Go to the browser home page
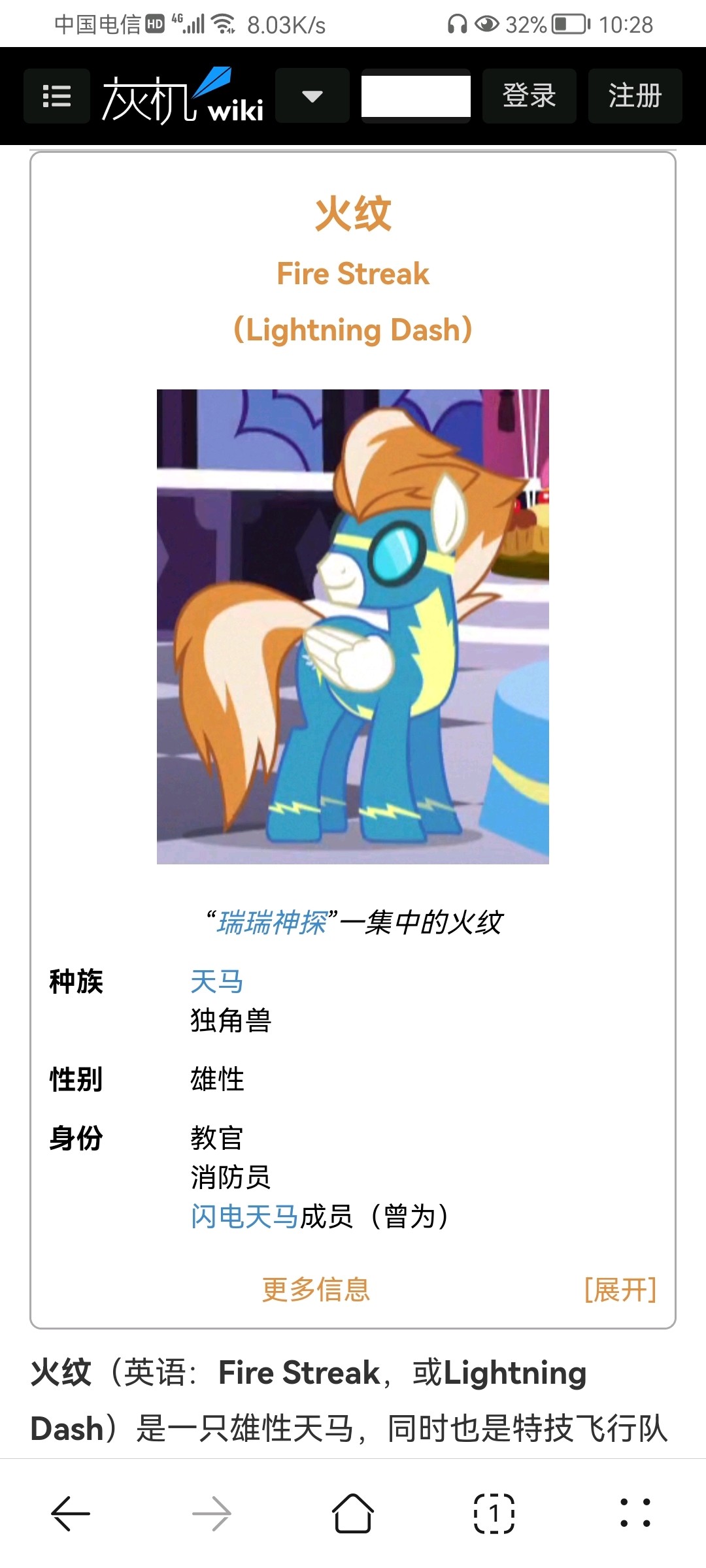This screenshot has height=1568, width=706. point(353,1513)
